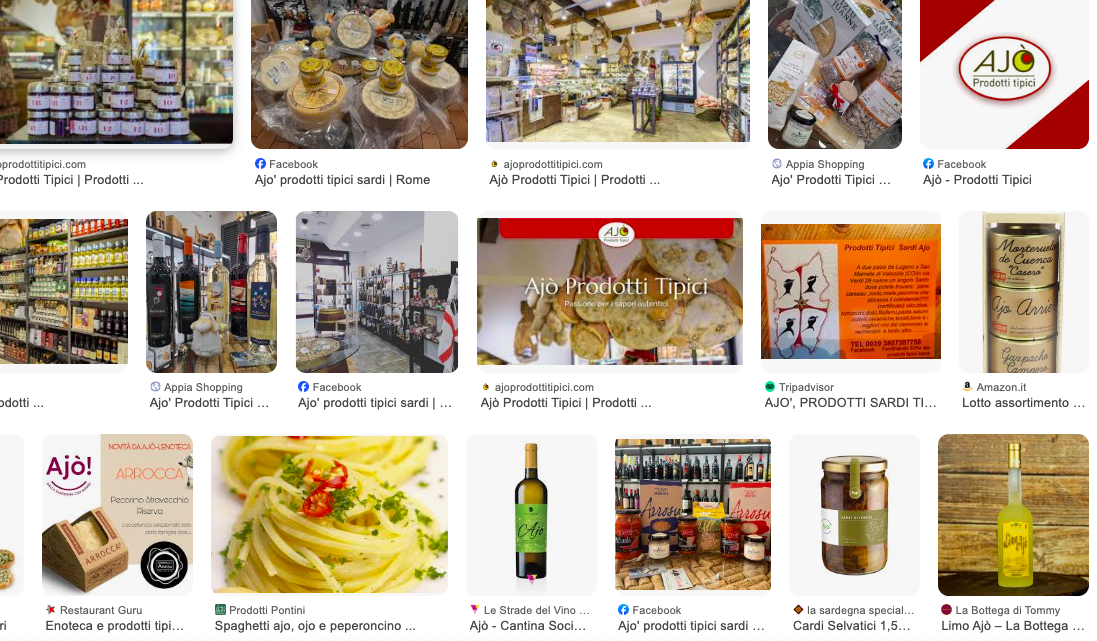Open the Le Strade del Vino bottle image
The width and height of the screenshot is (1097, 641).
(530, 514)
